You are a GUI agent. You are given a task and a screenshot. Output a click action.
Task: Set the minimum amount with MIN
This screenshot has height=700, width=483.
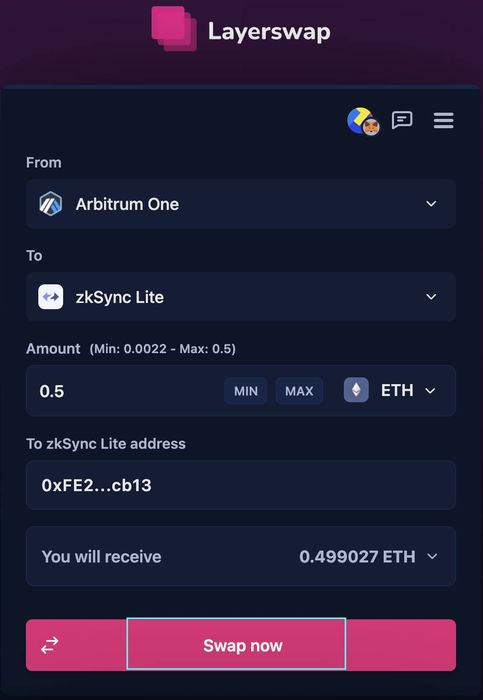[246, 391]
